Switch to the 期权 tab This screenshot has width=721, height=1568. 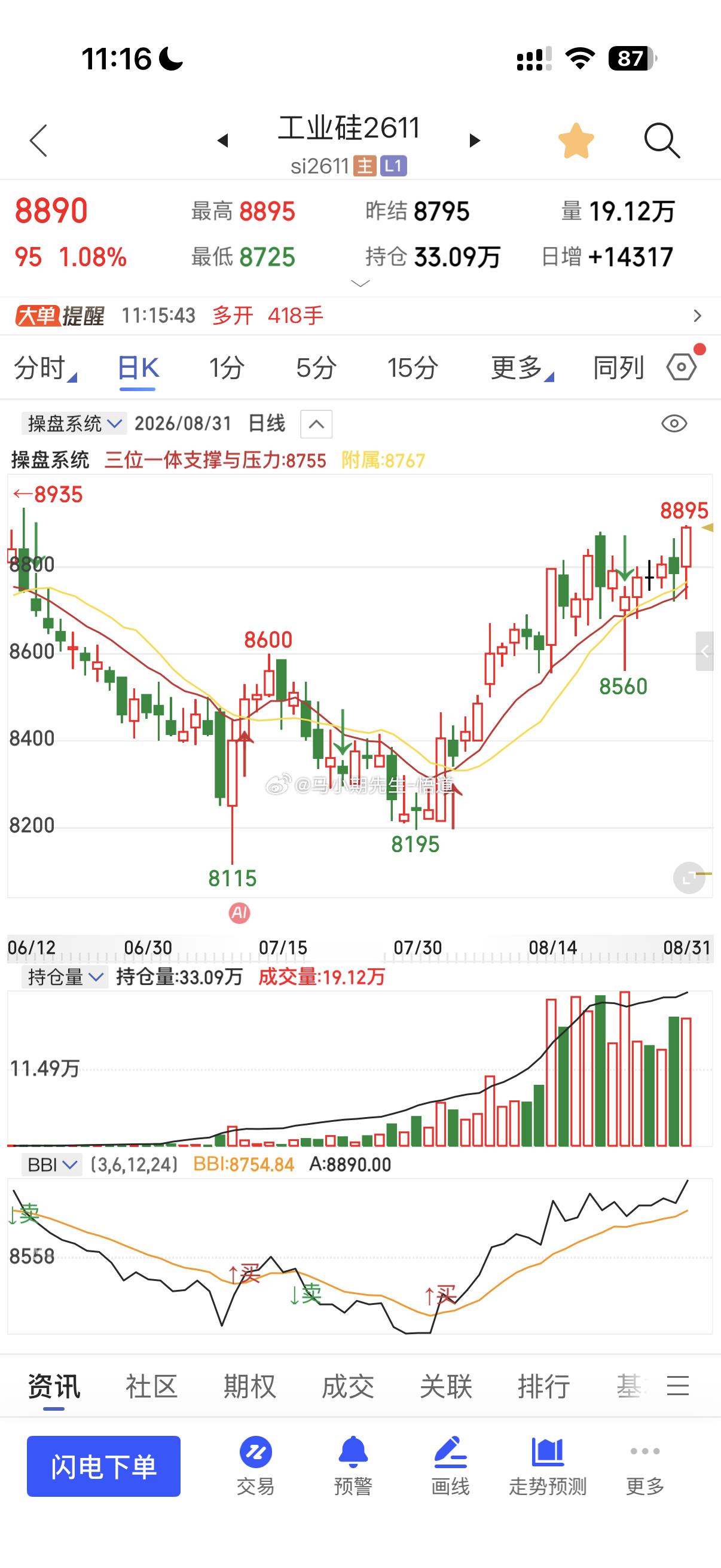(249, 1387)
